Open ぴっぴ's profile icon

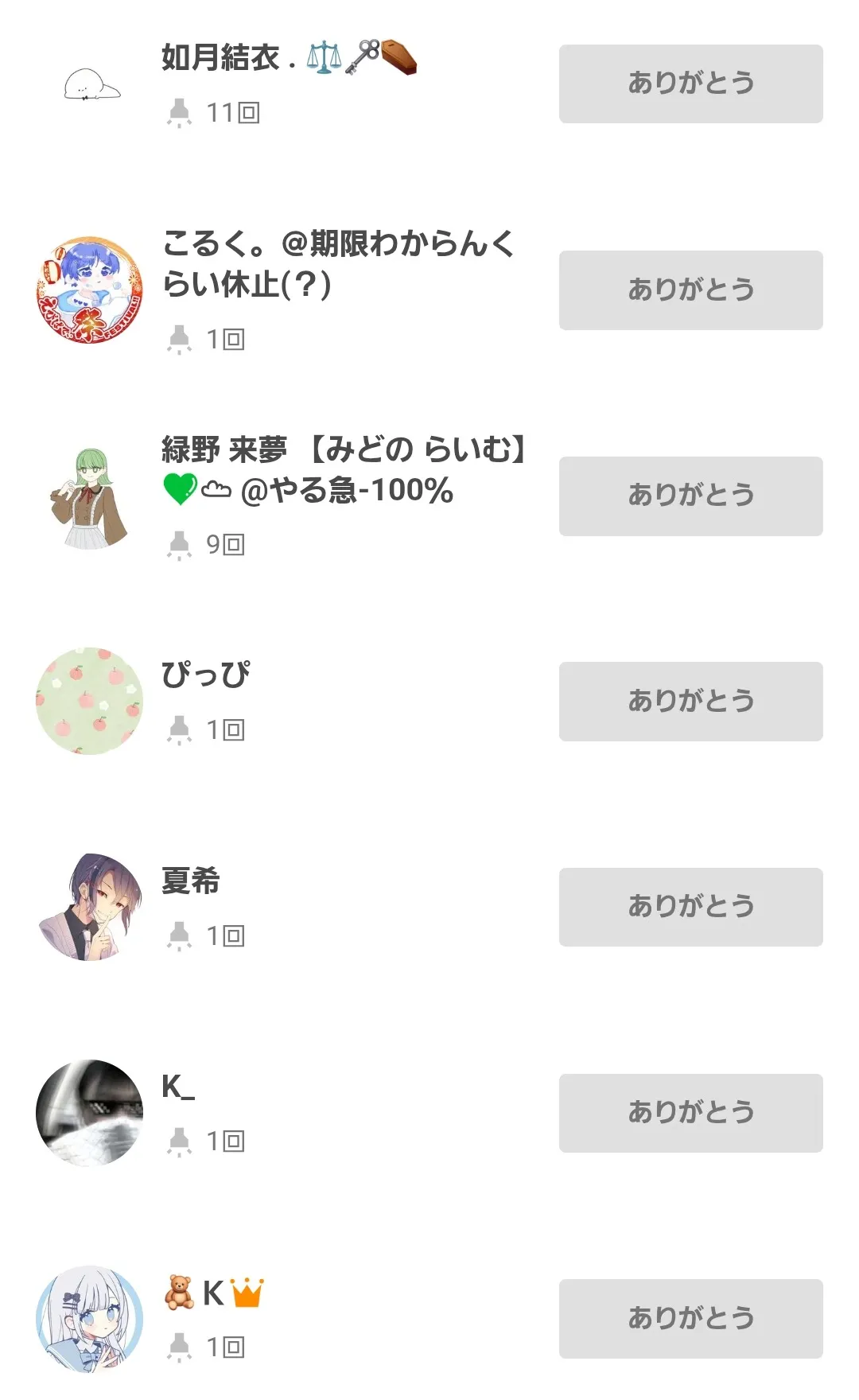pyautogui.click(x=90, y=701)
